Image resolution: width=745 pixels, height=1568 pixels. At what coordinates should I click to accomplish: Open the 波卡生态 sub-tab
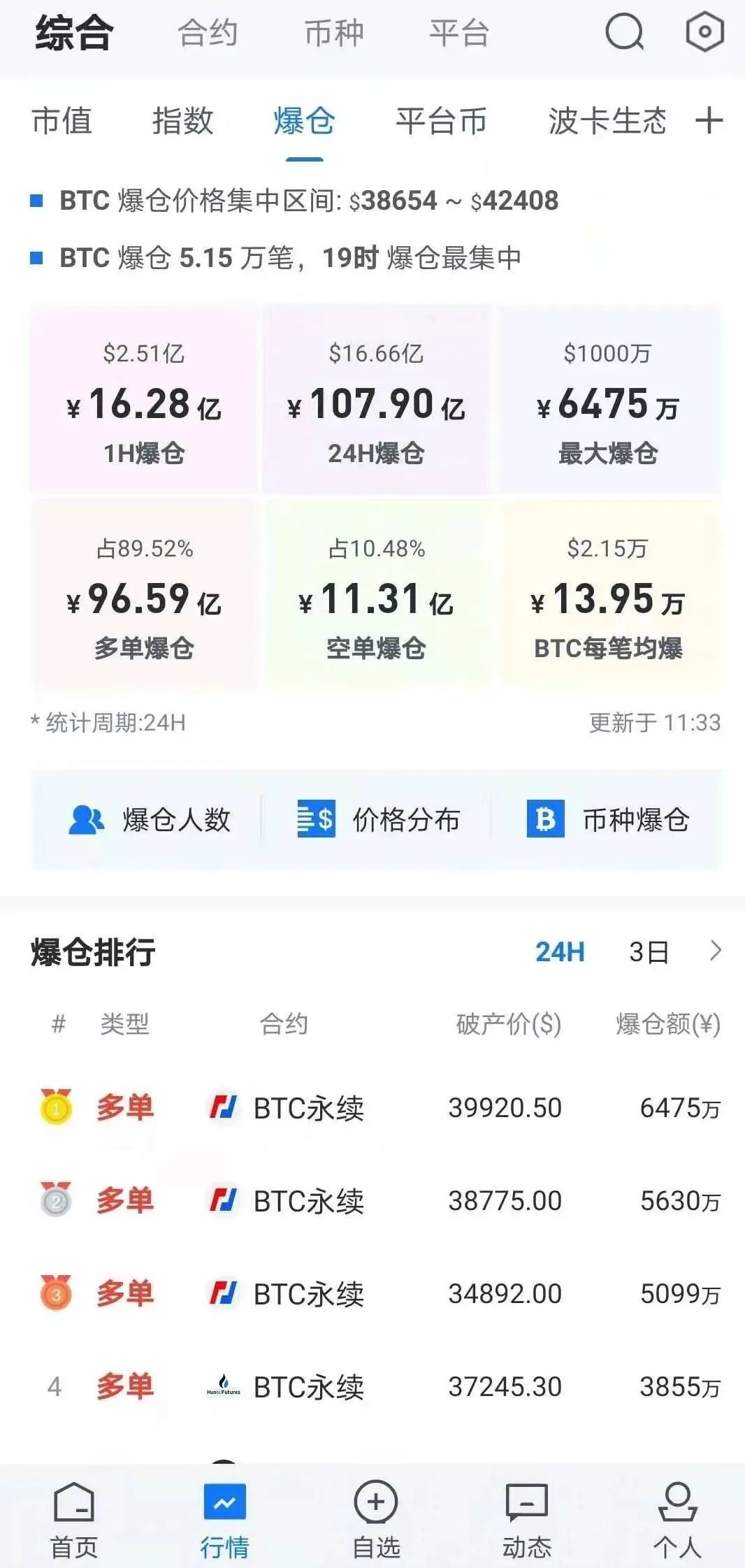[607, 120]
